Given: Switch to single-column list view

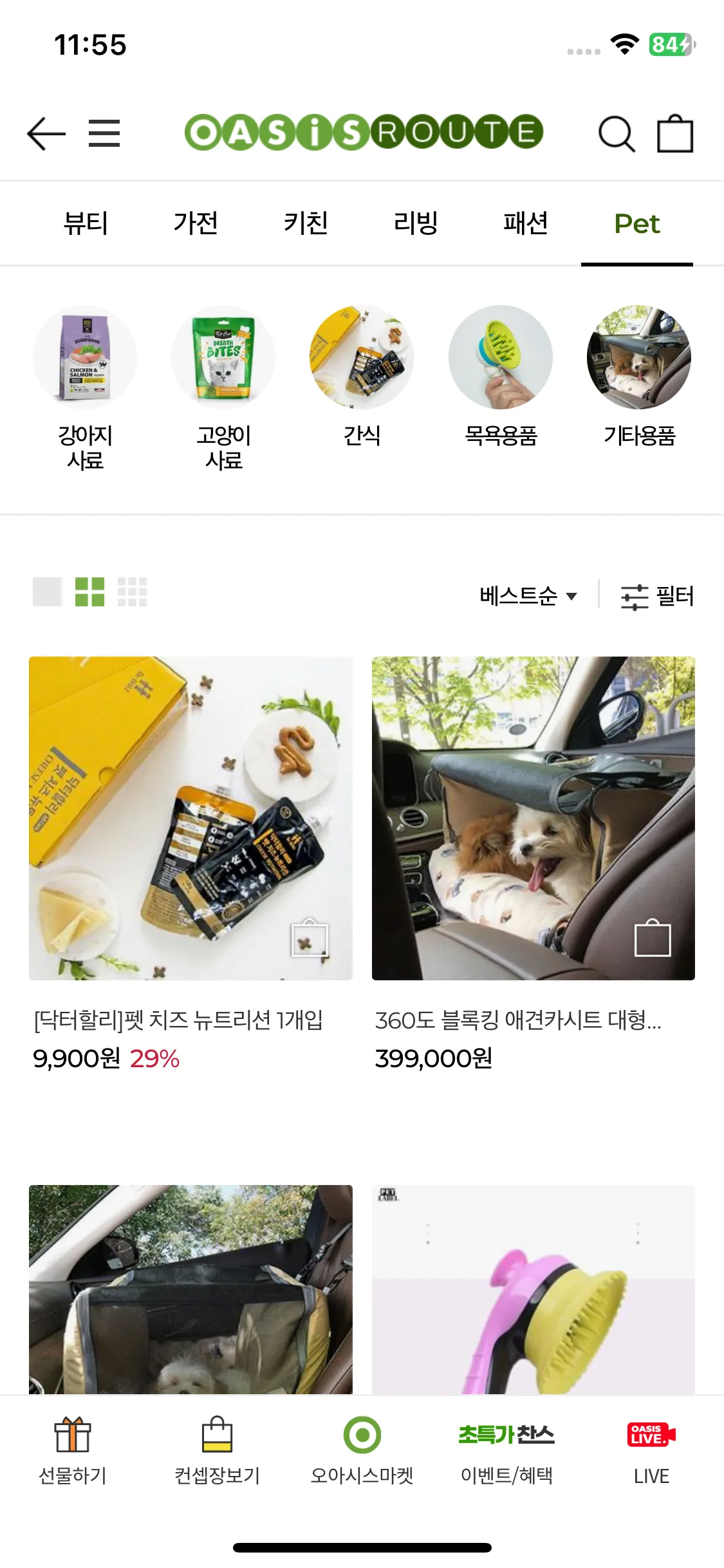Looking at the screenshot, I should click(x=48, y=592).
